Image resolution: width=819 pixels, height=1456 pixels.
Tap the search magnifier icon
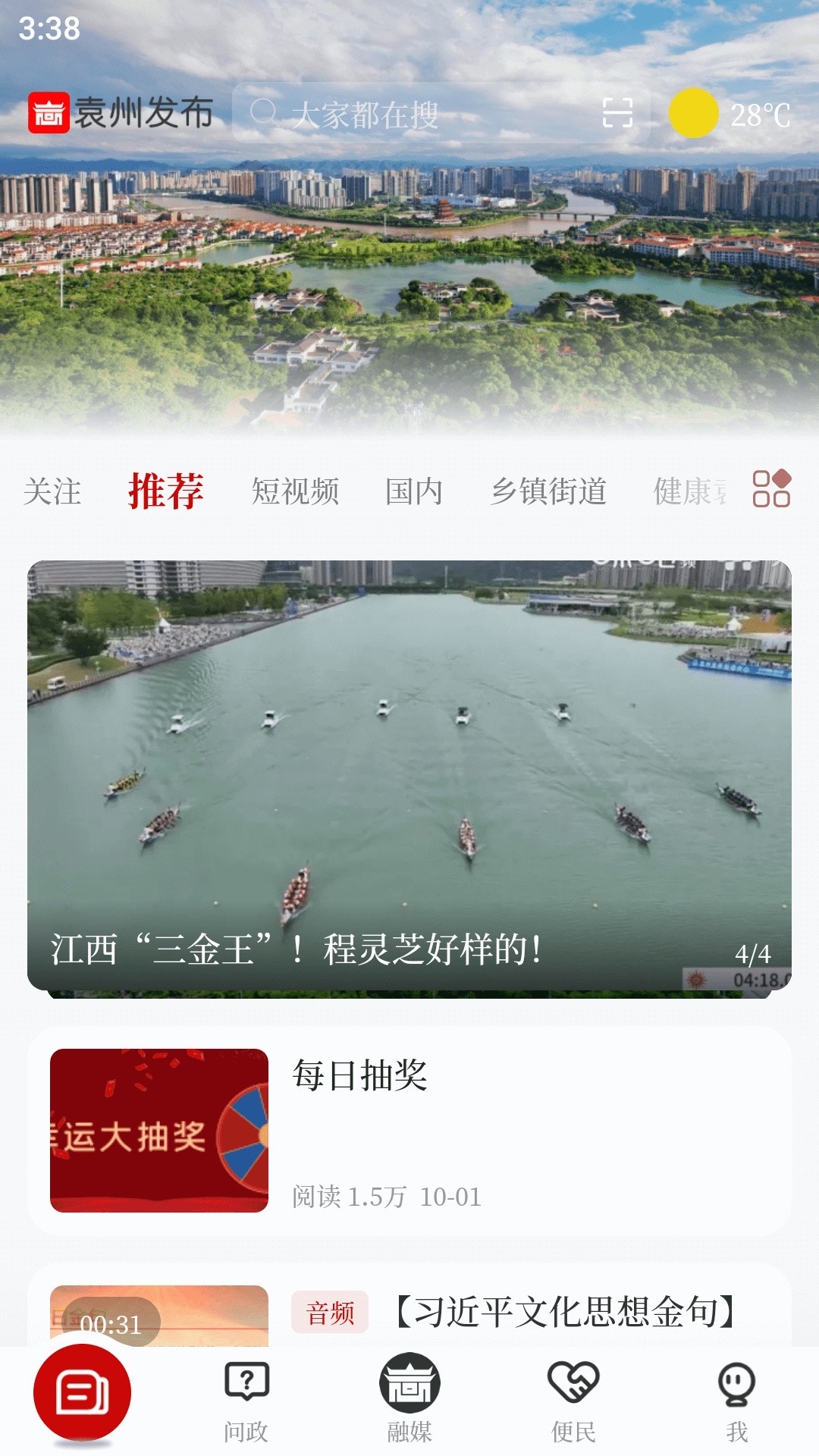pyautogui.click(x=265, y=112)
